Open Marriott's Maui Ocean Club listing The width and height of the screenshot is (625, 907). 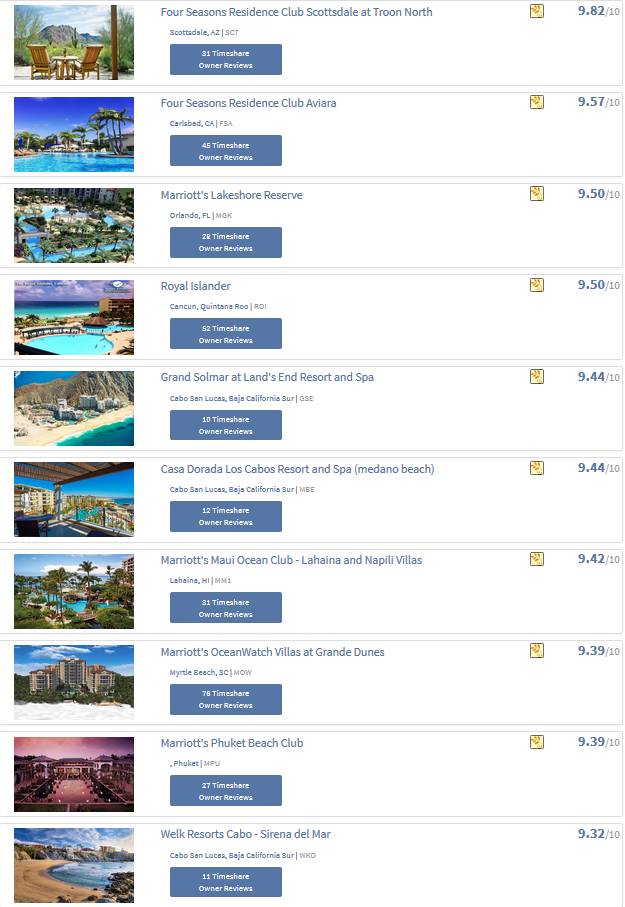[x=291, y=560]
